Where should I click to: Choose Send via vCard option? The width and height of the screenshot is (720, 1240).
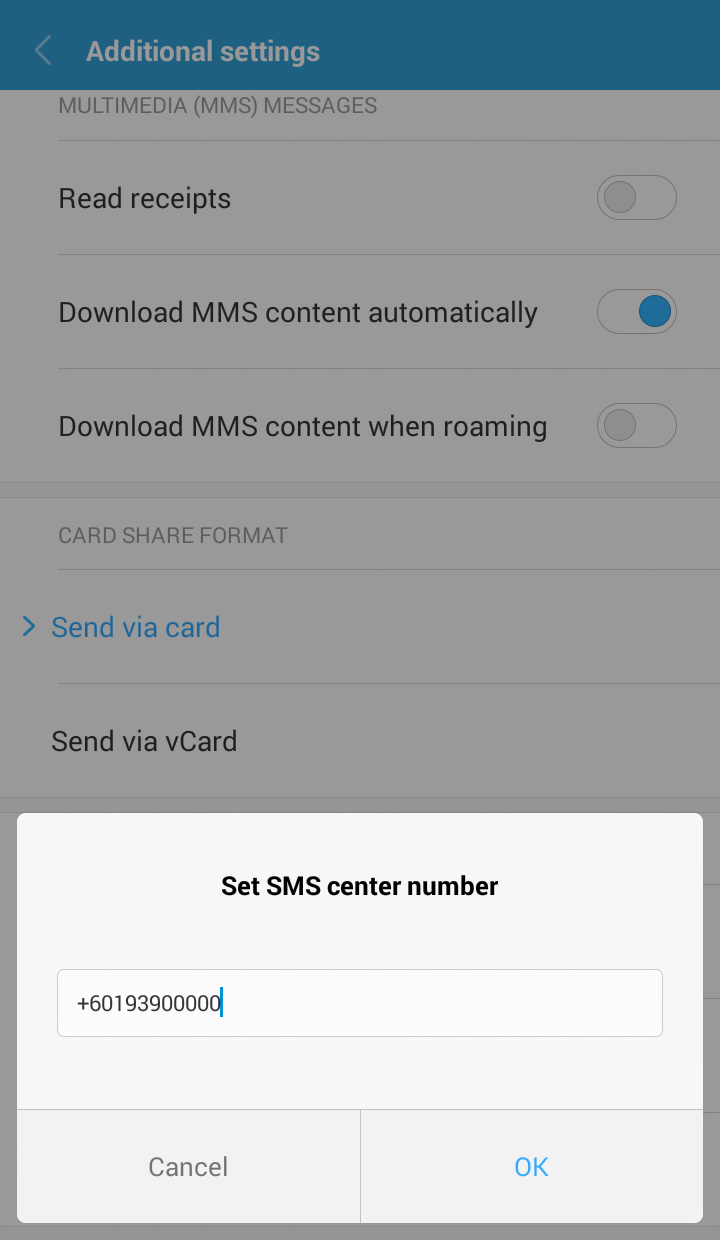click(x=360, y=741)
